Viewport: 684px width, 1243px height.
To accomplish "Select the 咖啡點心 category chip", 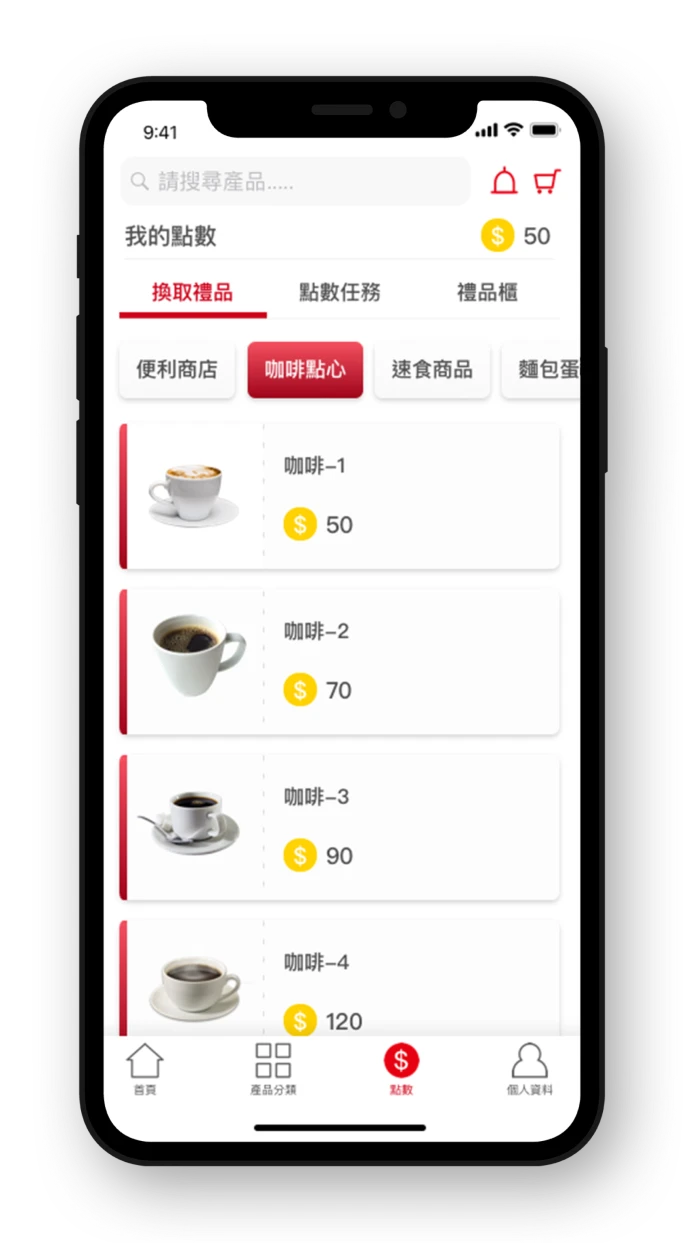I will click(x=305, y=369).
